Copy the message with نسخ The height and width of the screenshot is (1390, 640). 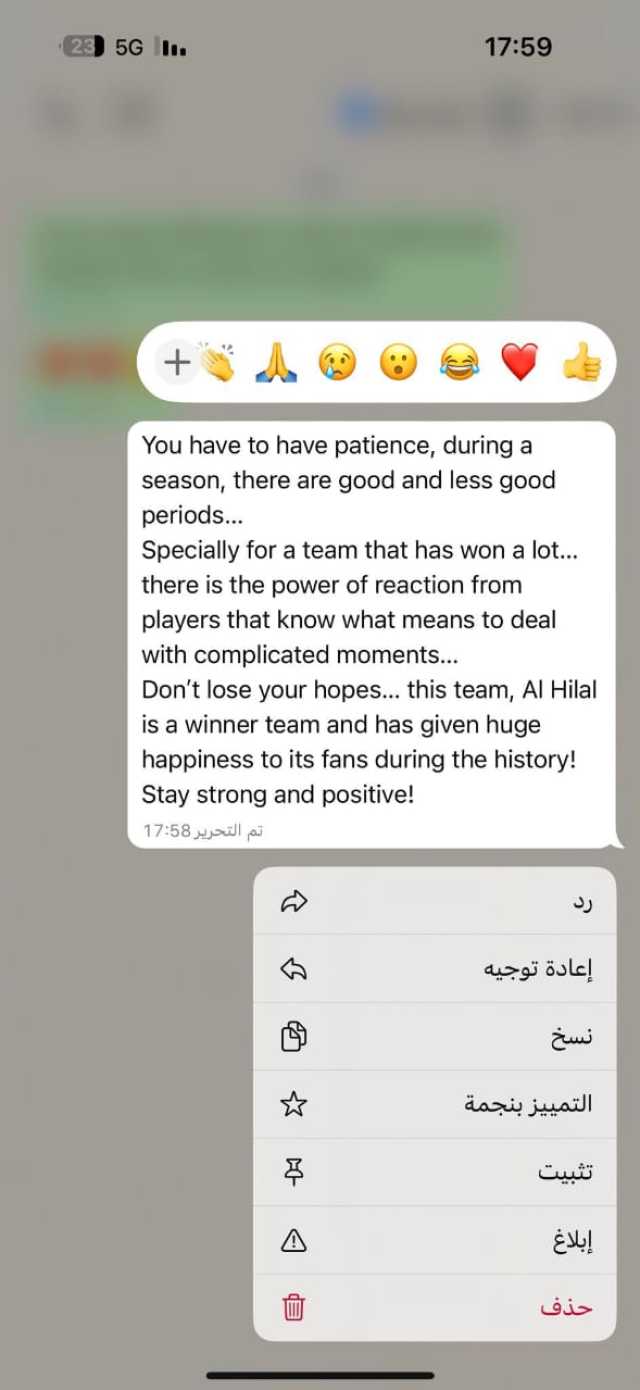click(435, 1037)
